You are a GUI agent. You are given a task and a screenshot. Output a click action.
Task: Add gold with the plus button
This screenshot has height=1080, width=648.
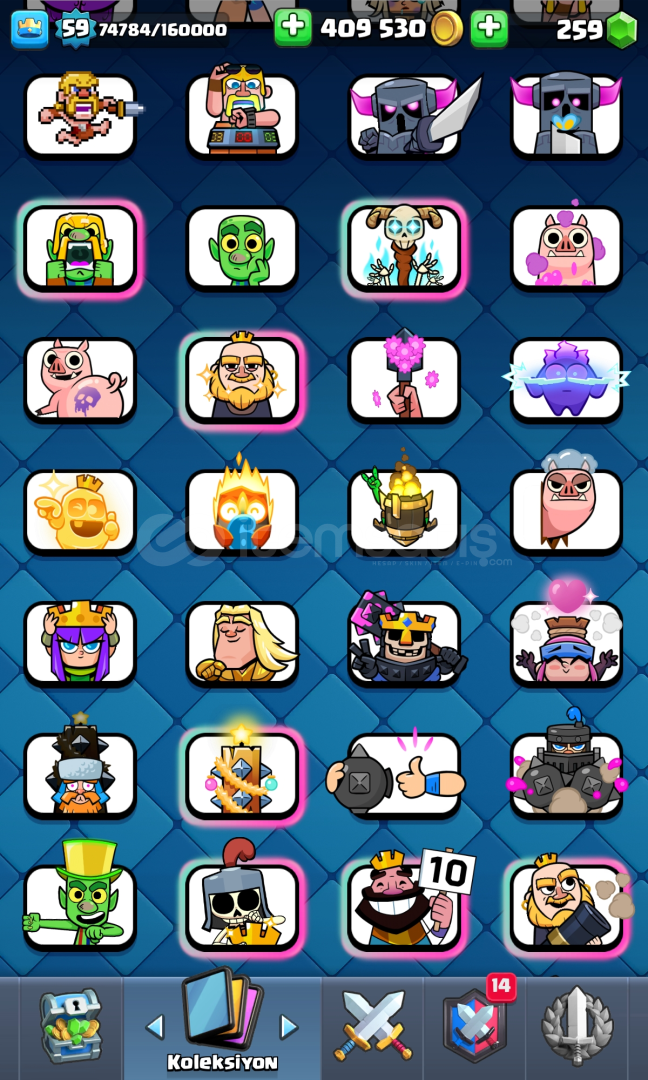click(293, 27)
